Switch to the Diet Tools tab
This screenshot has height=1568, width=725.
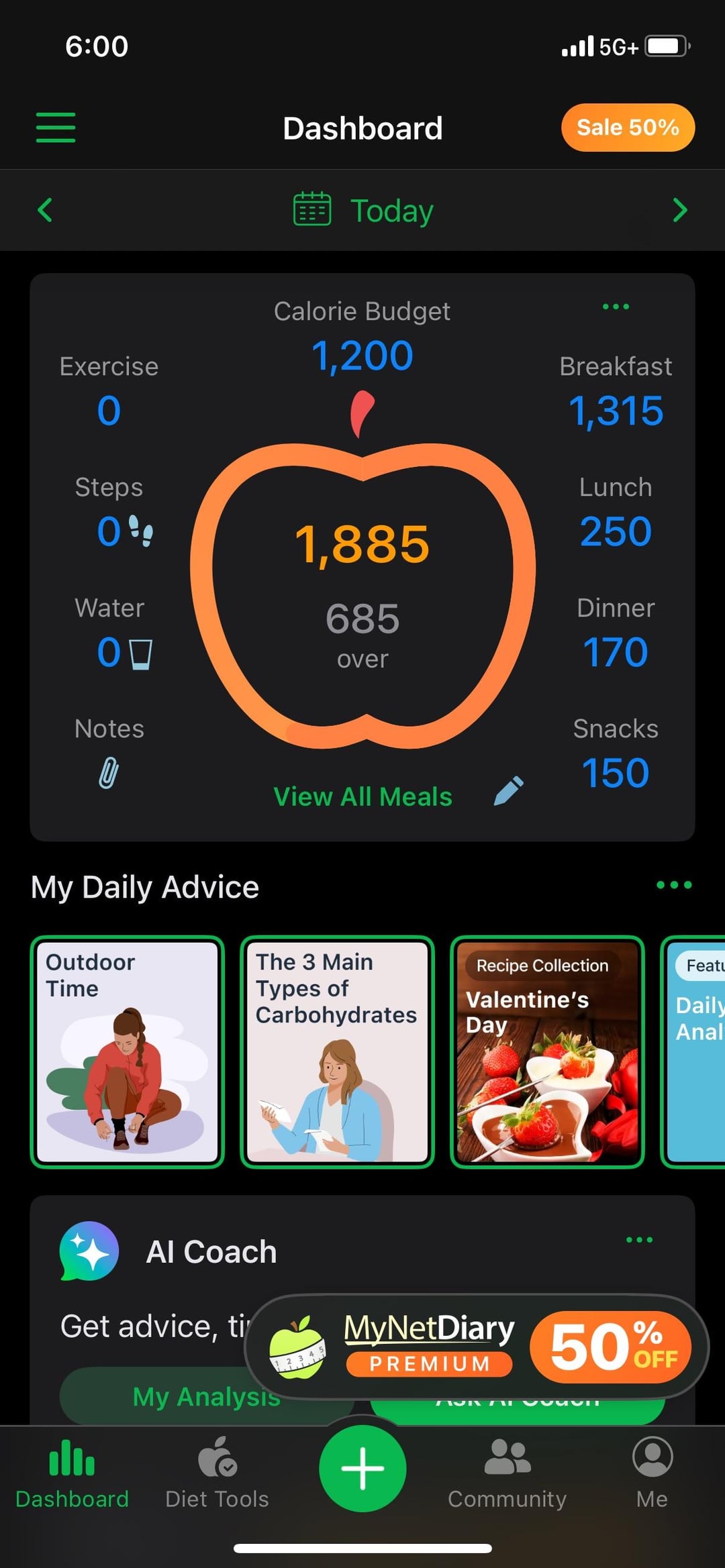(x=217, y=1473)
